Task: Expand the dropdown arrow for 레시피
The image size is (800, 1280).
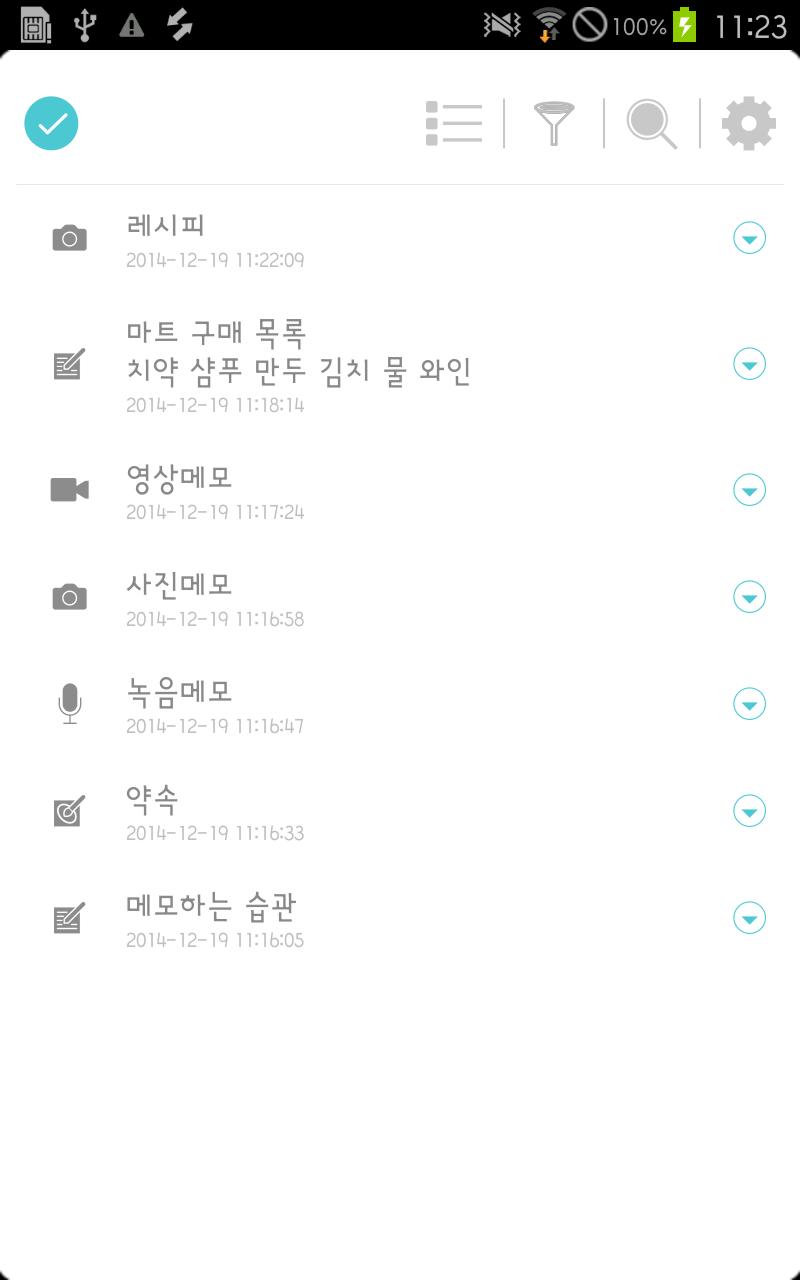Action: pyautogui.click(x=750, y=238)
